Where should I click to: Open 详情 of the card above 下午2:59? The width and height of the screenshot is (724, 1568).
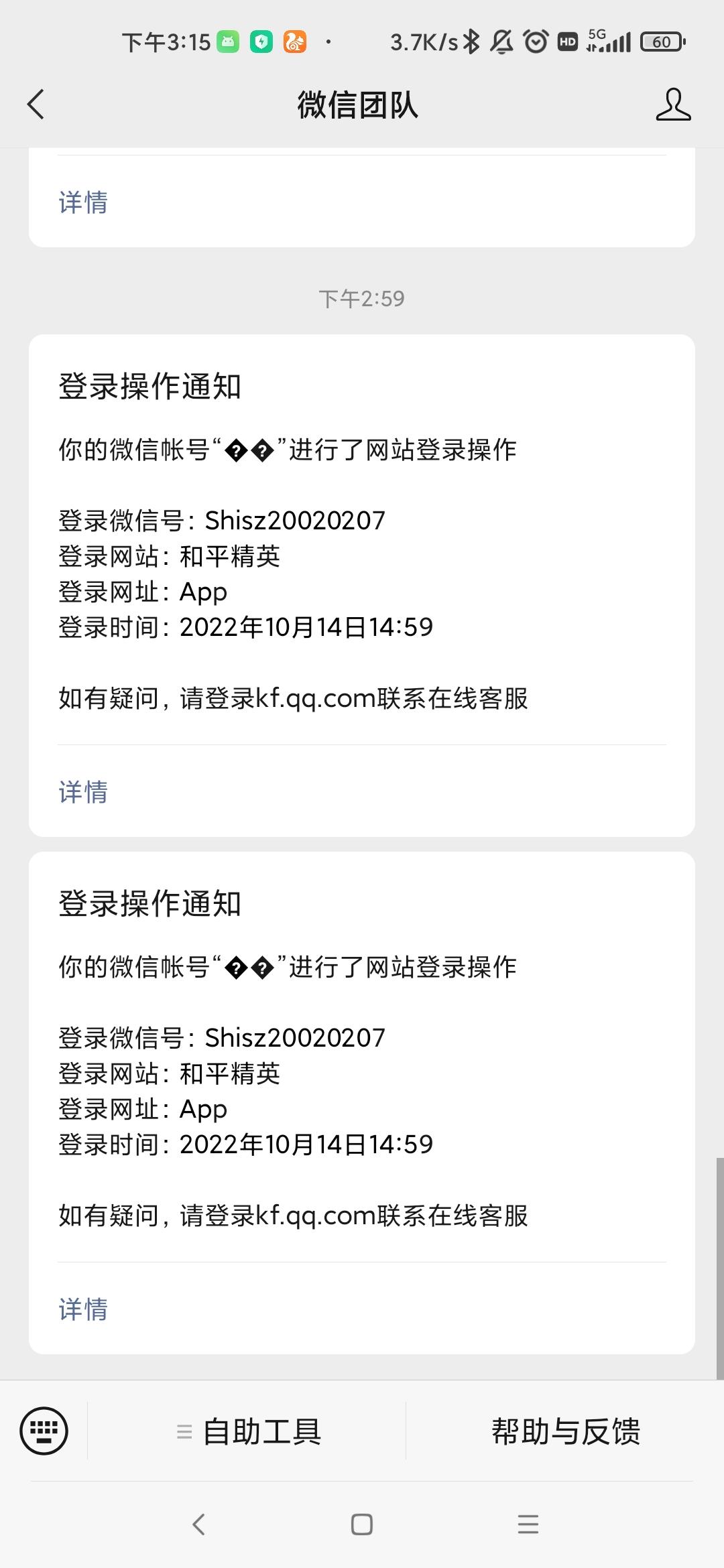coord(83,202)
